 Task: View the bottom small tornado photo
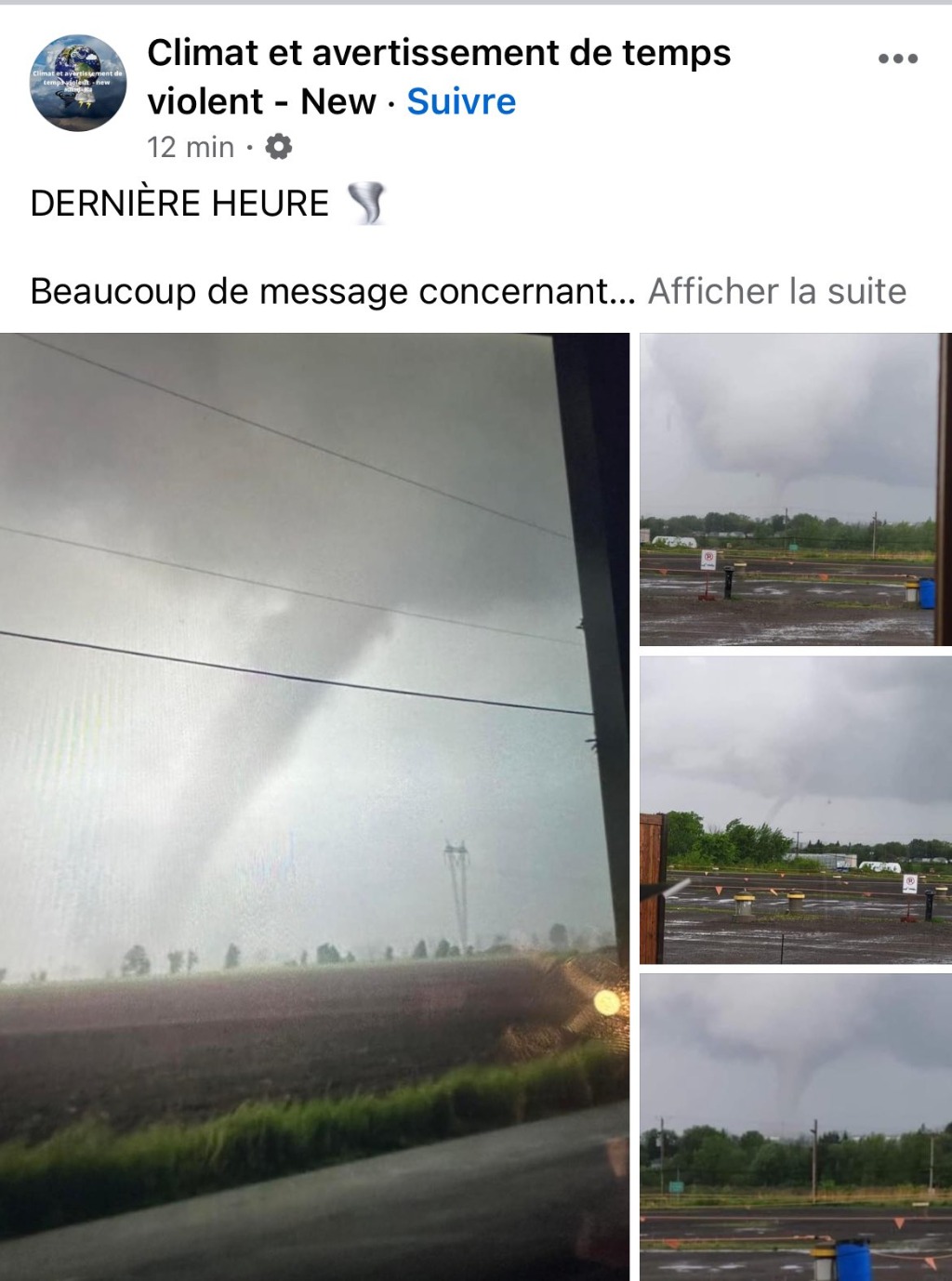pos(794,1127)
